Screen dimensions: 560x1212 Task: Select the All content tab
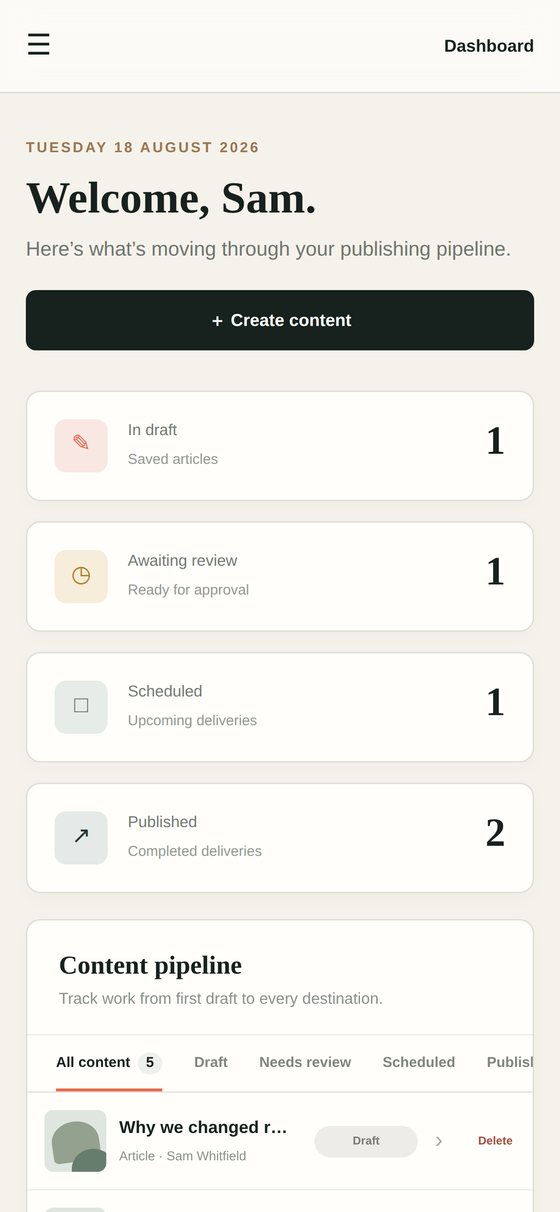tap(109, 1062)
